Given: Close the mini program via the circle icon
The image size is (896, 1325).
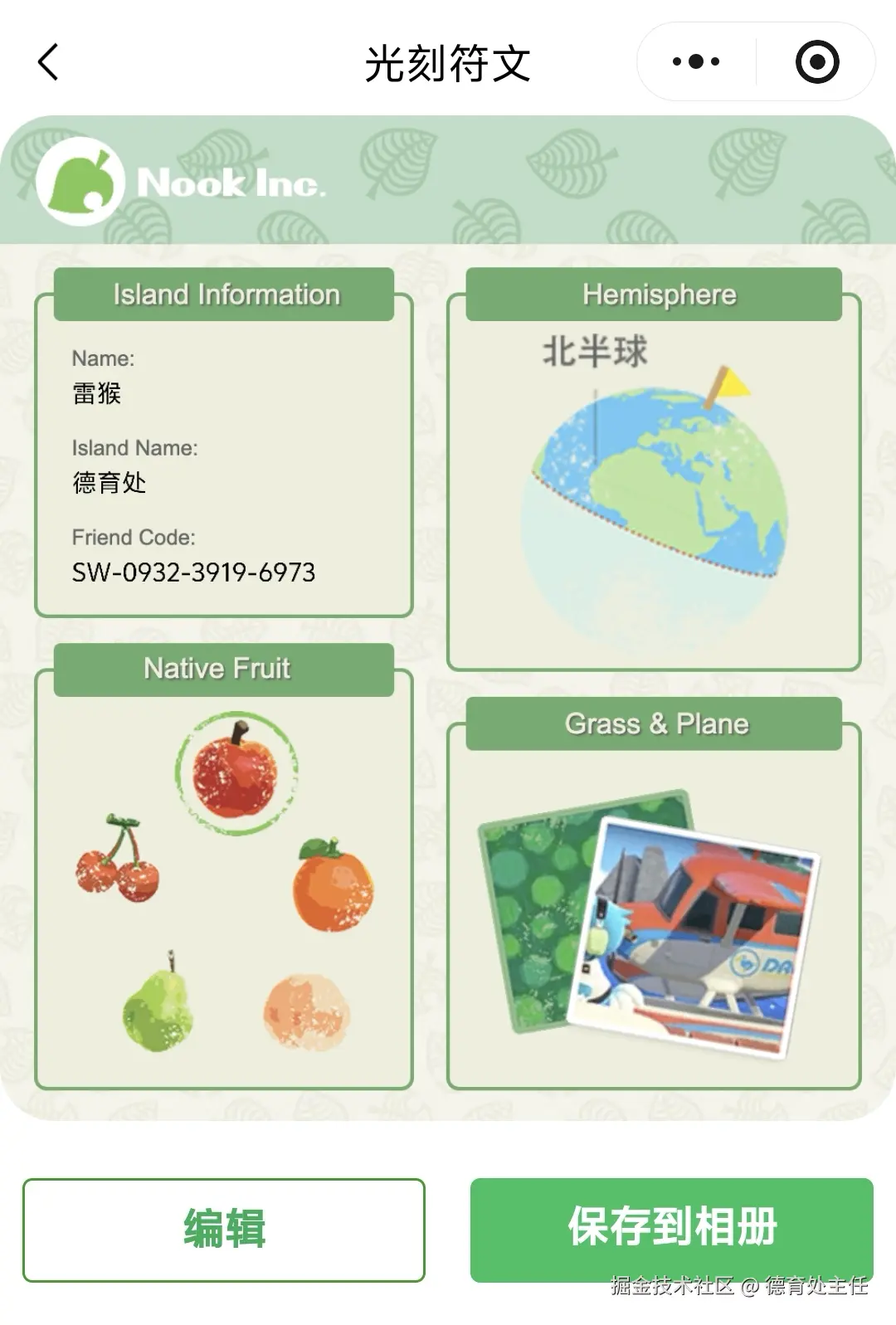Looking at the screenshot, I should pyautogui.click(x=816, y=62).
